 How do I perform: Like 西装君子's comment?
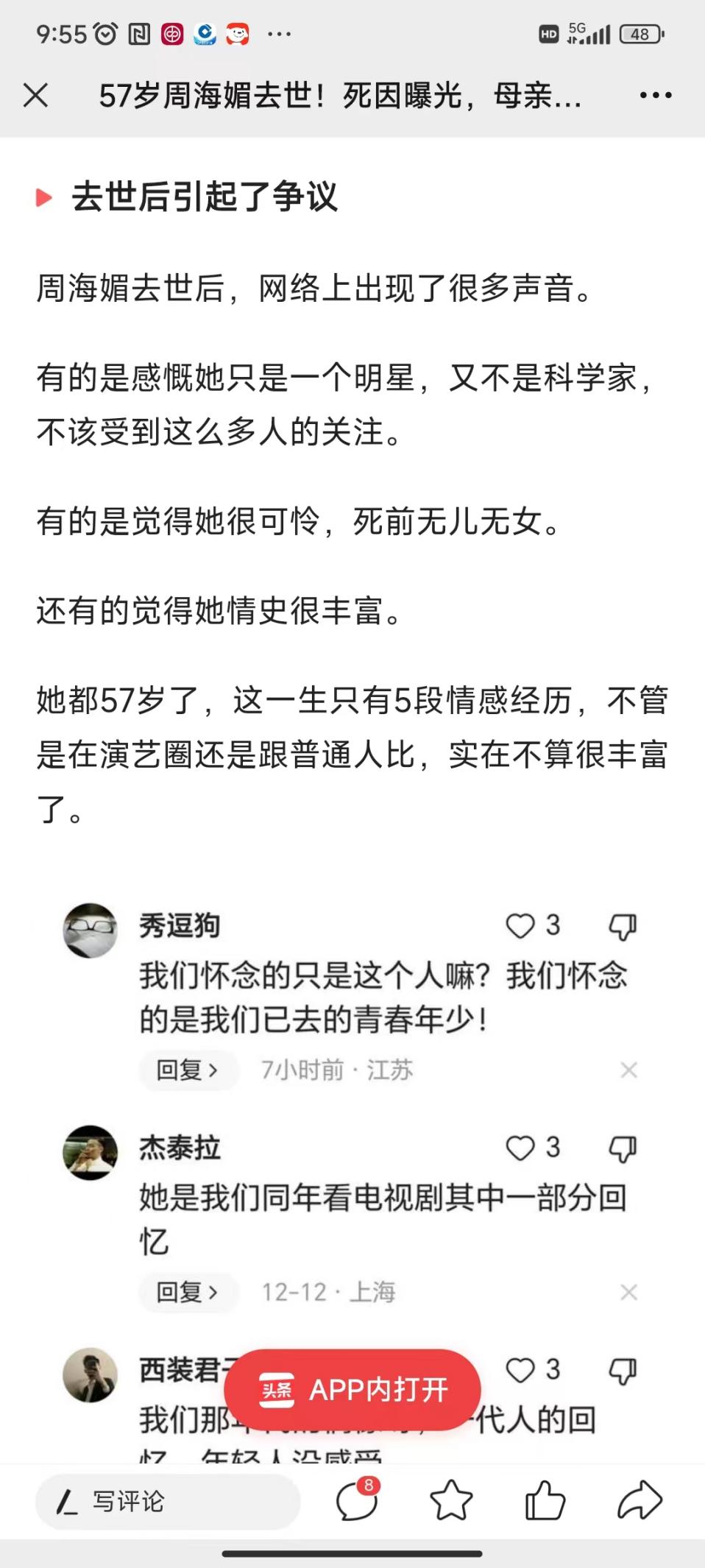(520, 1371)
